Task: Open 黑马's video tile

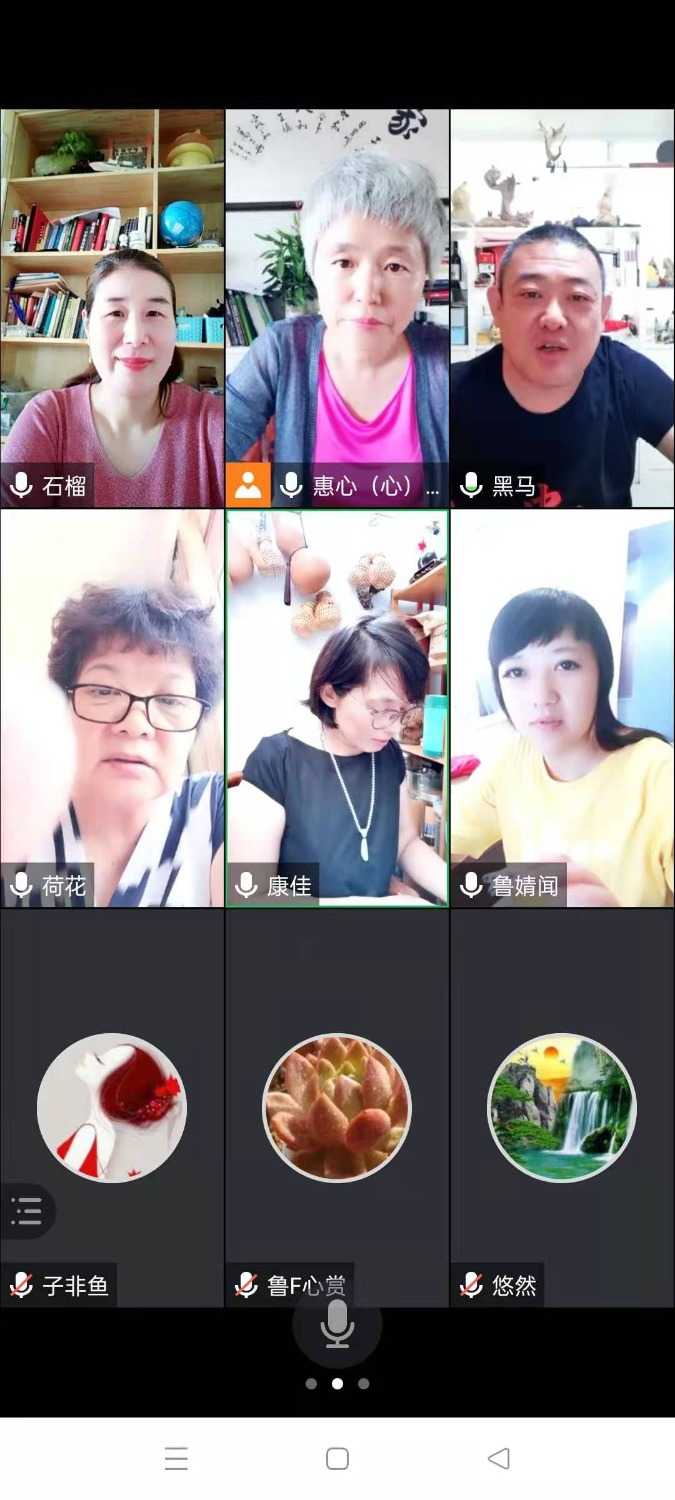Action: (562, 308)
